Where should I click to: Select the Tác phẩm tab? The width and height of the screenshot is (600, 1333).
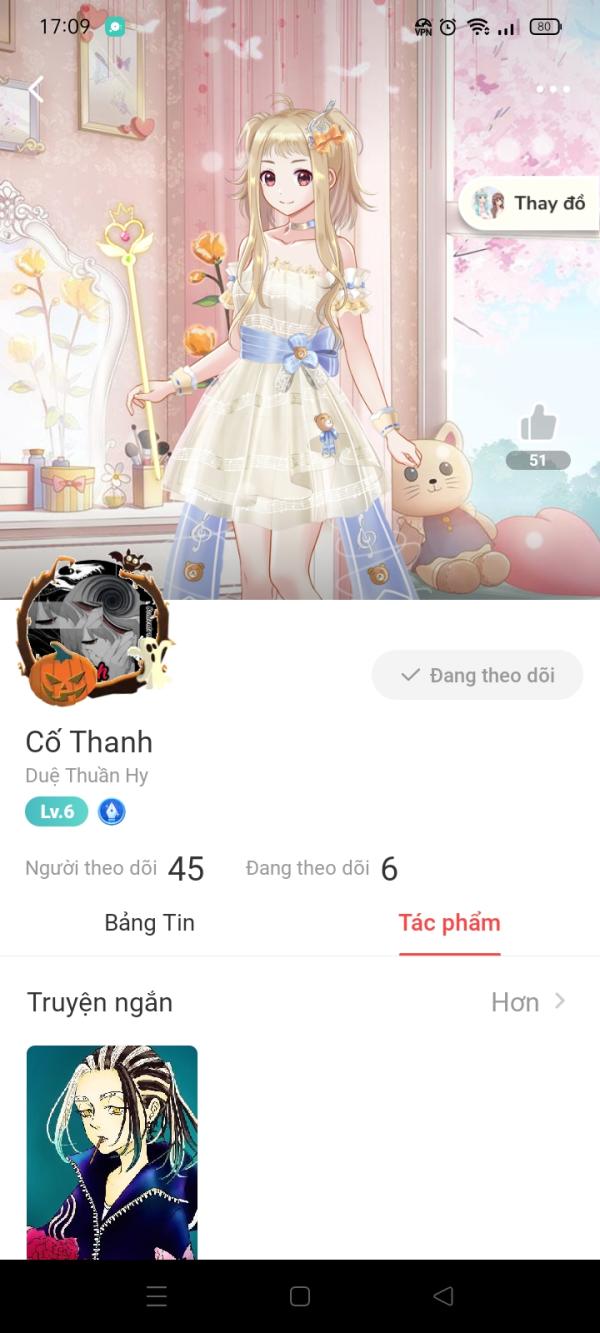[x=450, y=923]
